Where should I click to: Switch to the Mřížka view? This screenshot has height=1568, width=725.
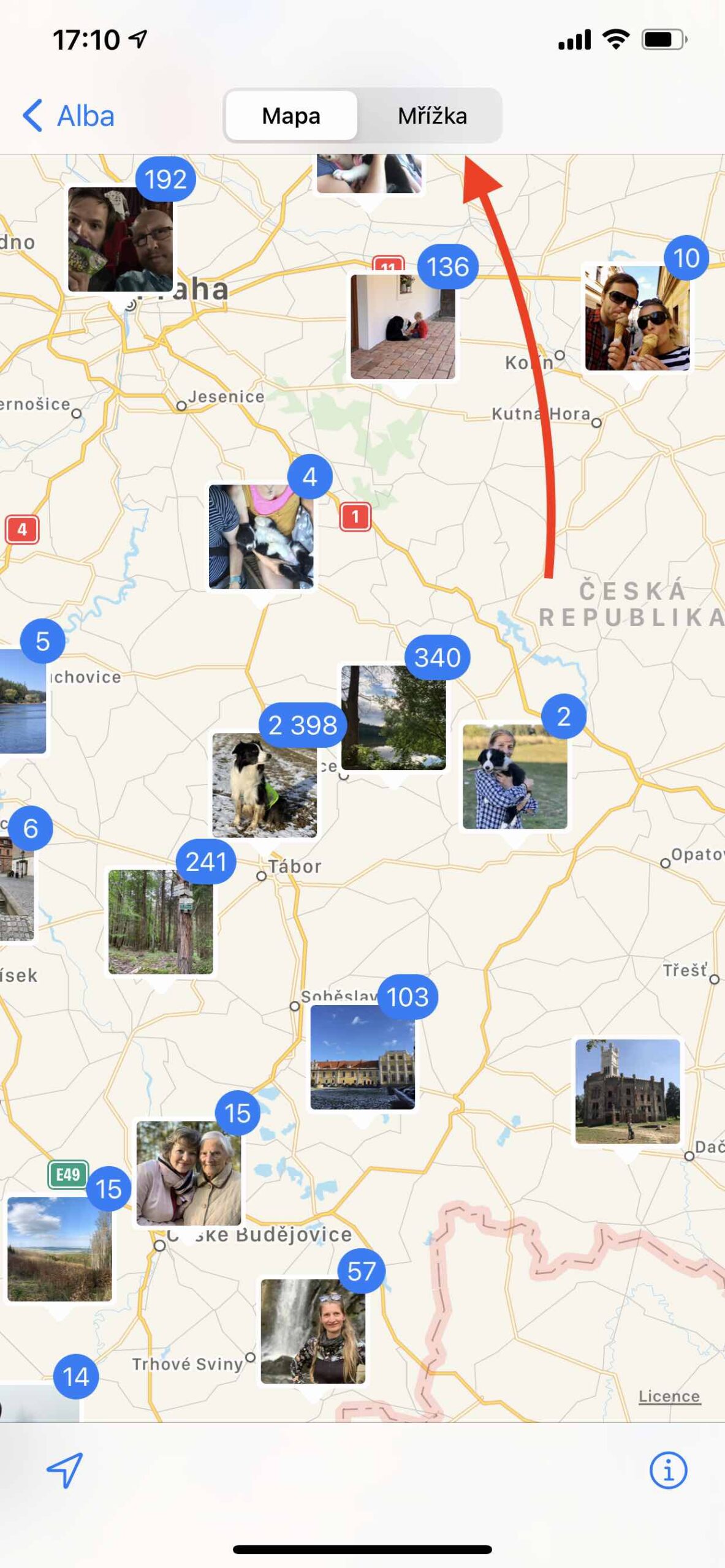pos(431,116)
